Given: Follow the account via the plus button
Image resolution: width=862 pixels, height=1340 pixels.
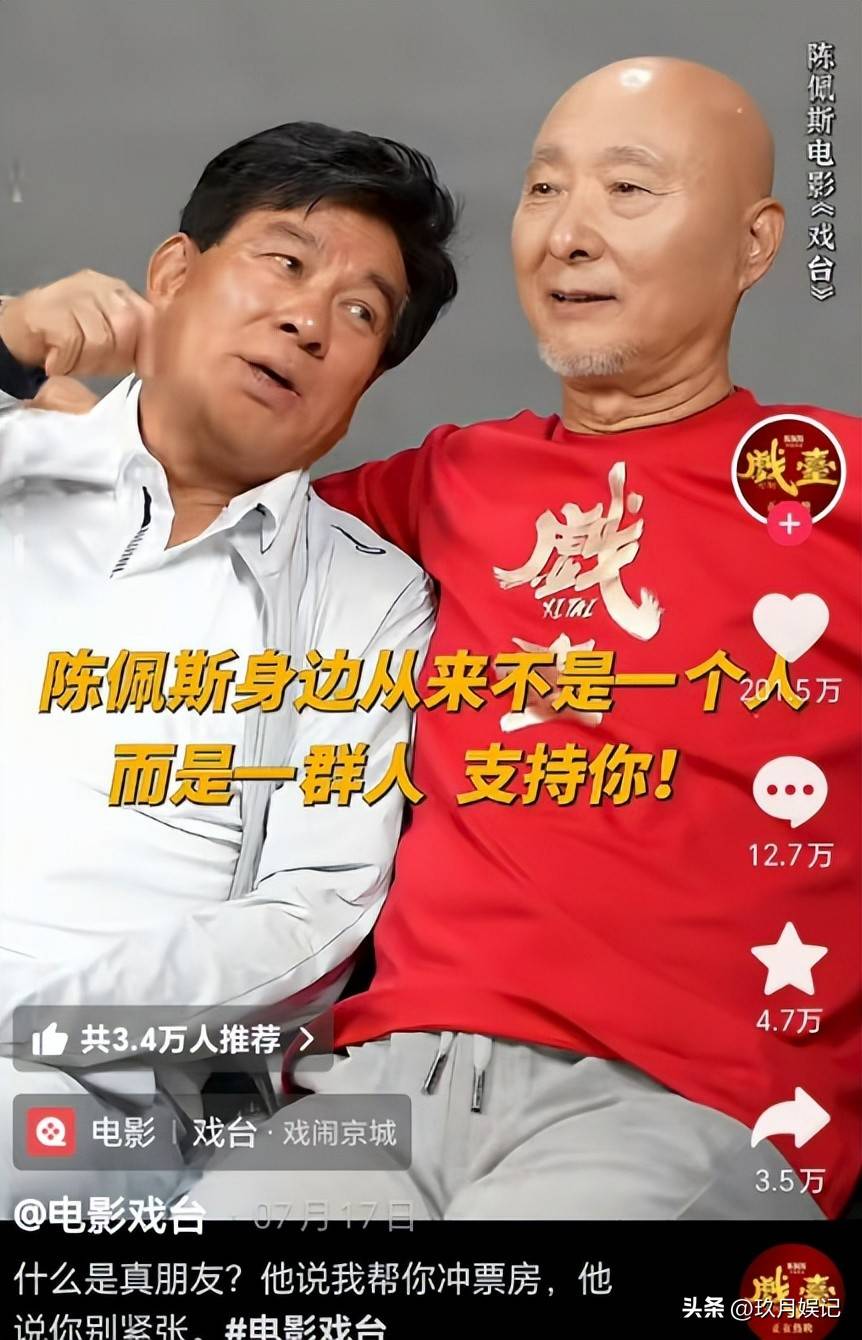Looking at the screenshot, I should point(789,525).
